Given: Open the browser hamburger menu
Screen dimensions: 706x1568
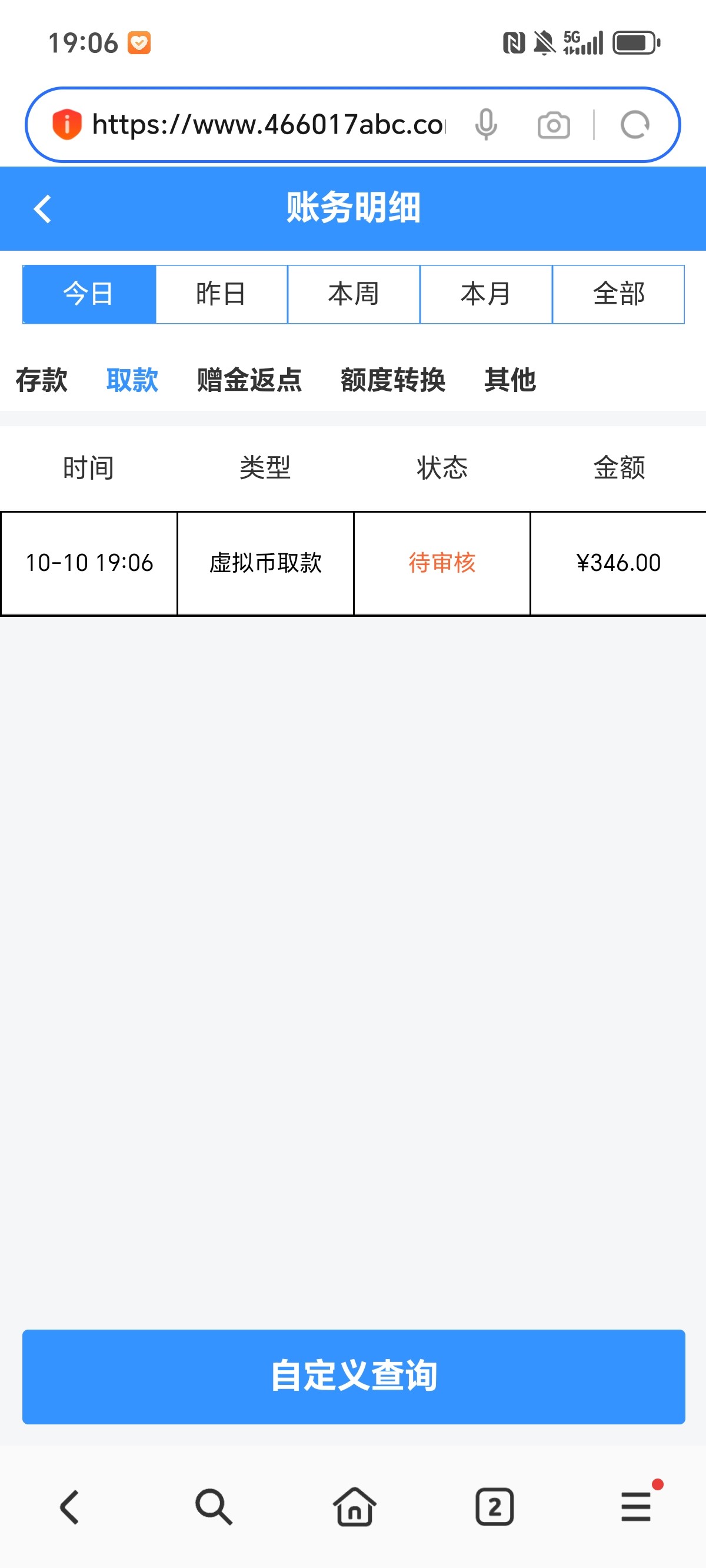Looking at the screenshot, I should (x=636, y=1507).
